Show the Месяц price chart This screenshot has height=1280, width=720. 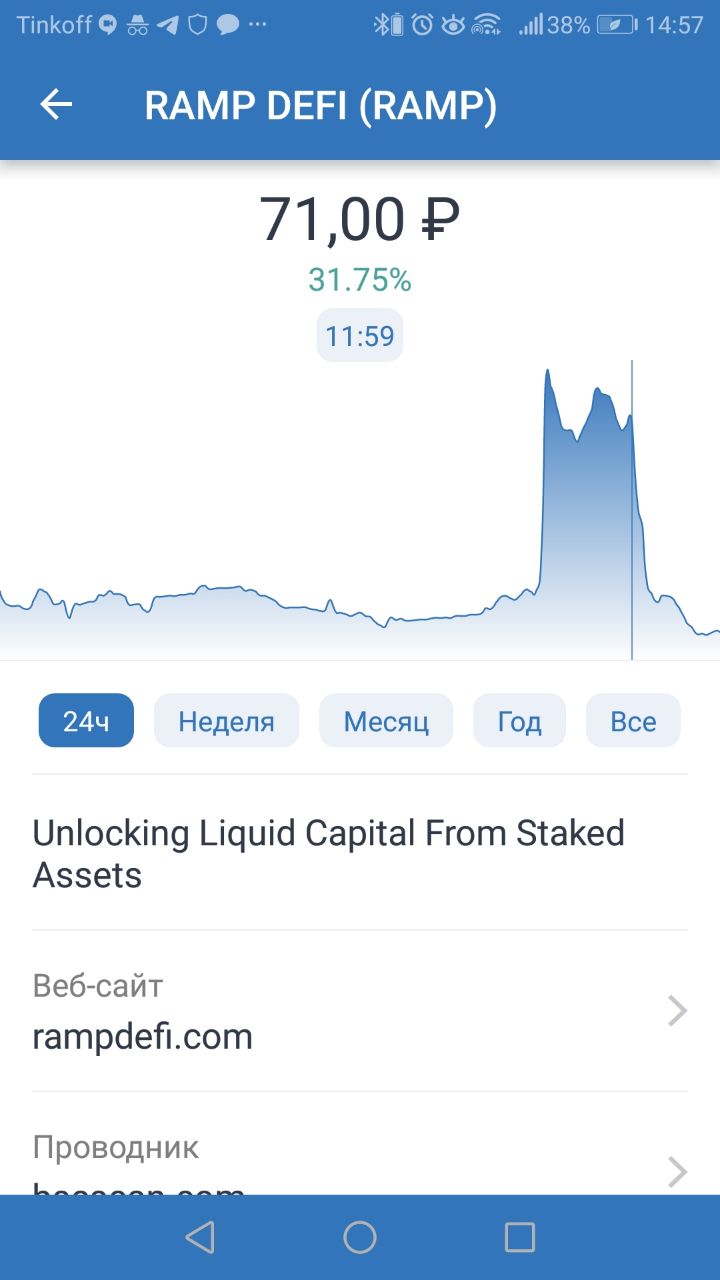click(386, 721)
